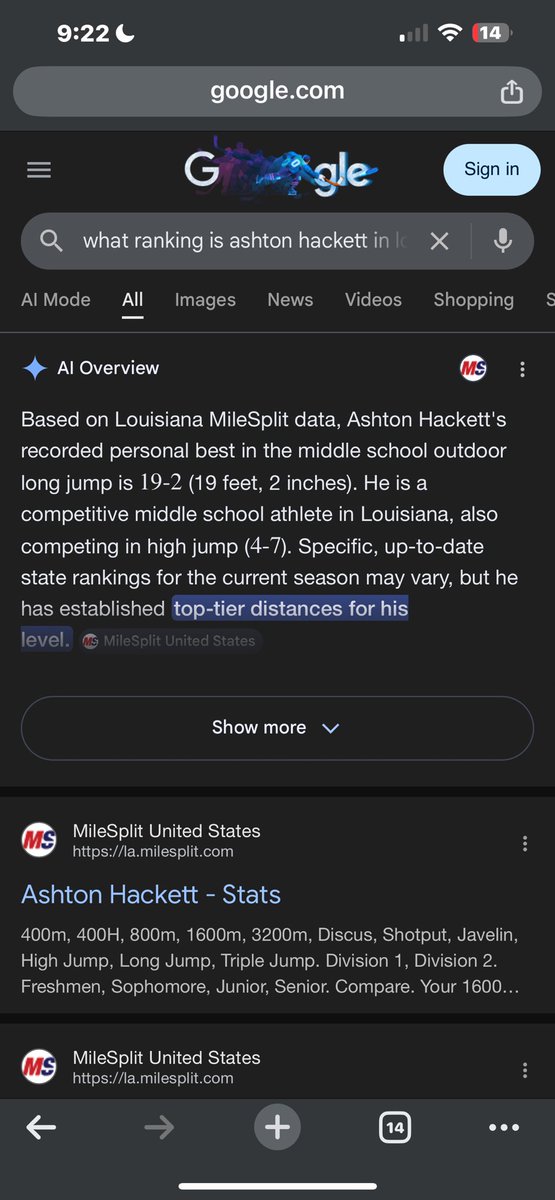Open the browser's more options menu

click(x=504, y=1128)
